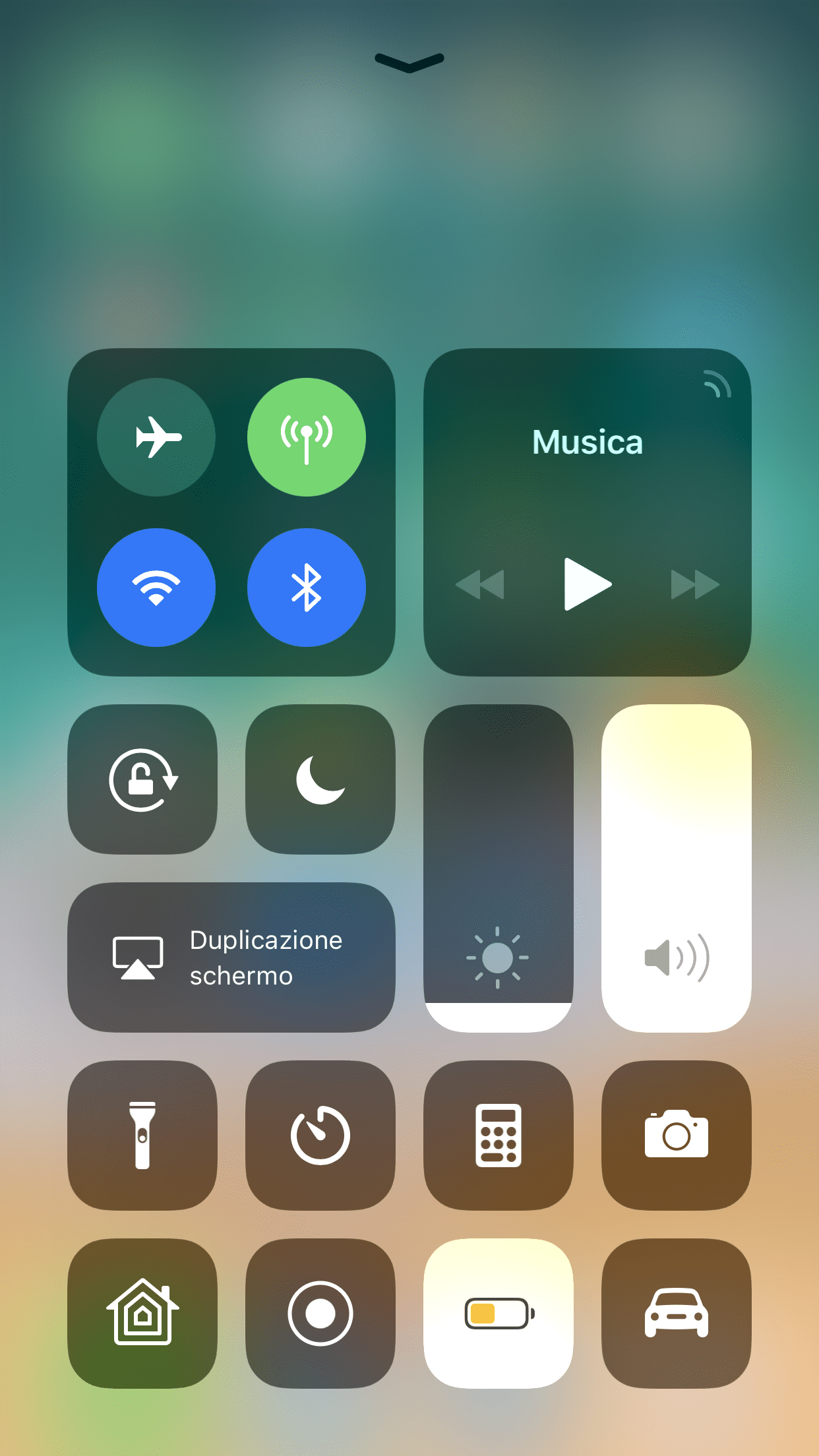Toggle airplane mode
The width and height of the screenshot is (819, 1456).
pyautogui.click(x=156, y=437)
